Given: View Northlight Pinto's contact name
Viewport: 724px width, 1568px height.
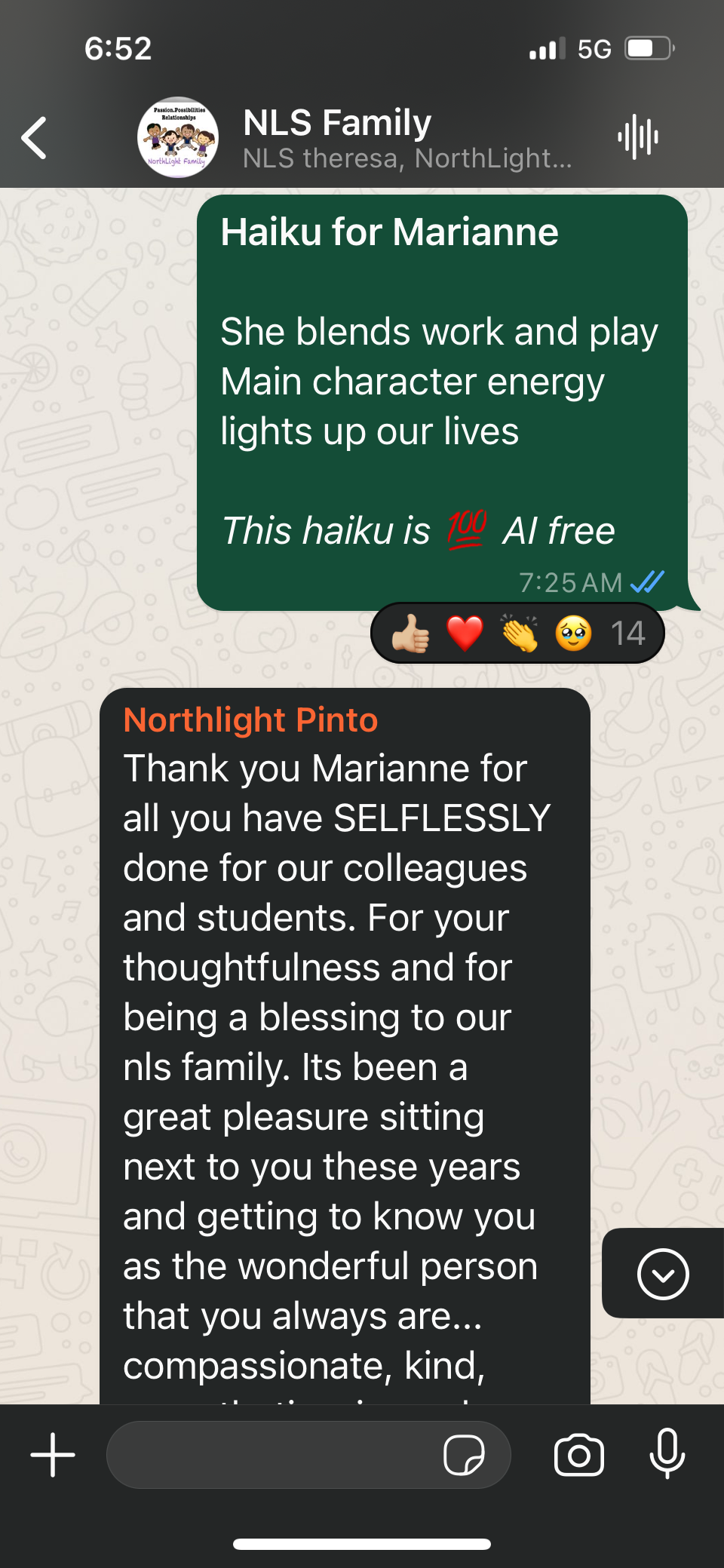Looking at the screenshot, I should pos(250,720).
